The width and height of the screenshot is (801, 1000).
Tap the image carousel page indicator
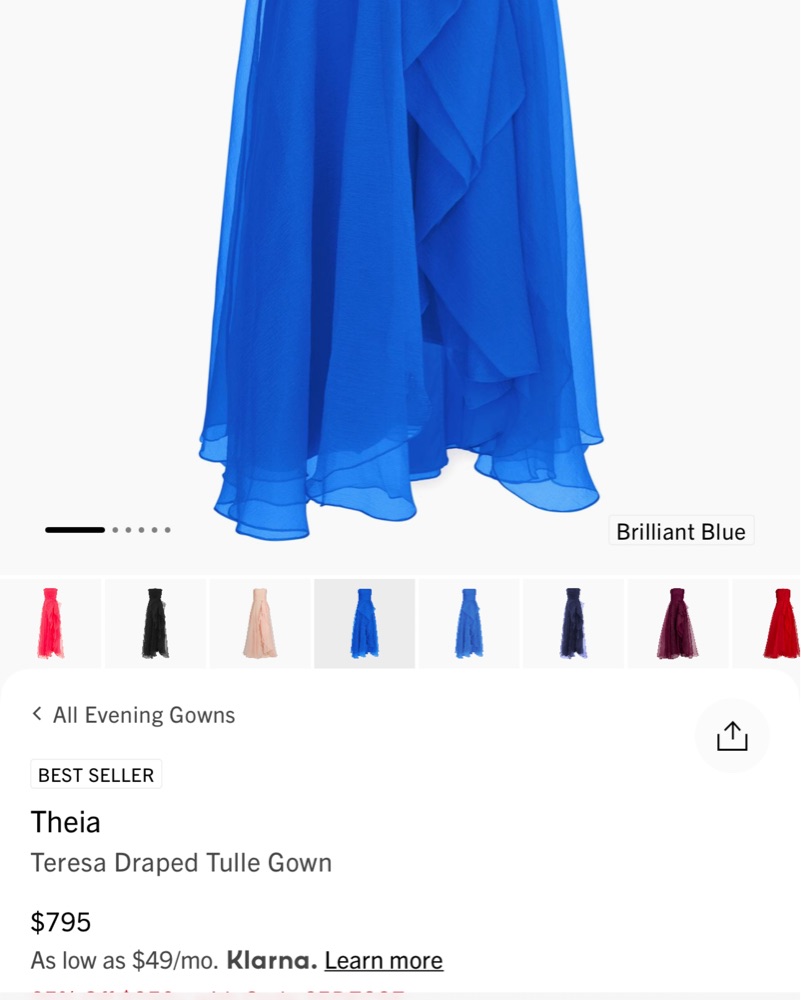108,530
